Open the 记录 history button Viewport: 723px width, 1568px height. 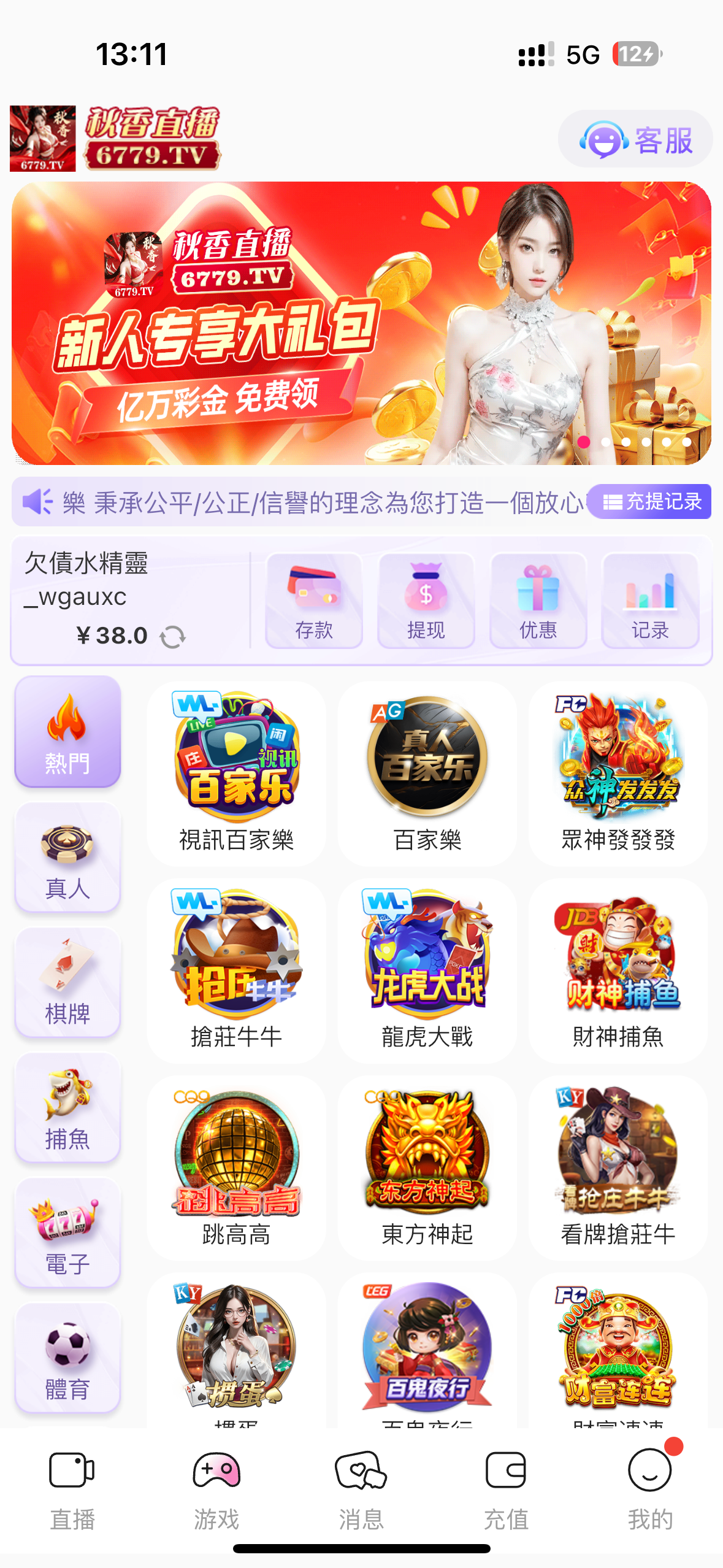650,601
